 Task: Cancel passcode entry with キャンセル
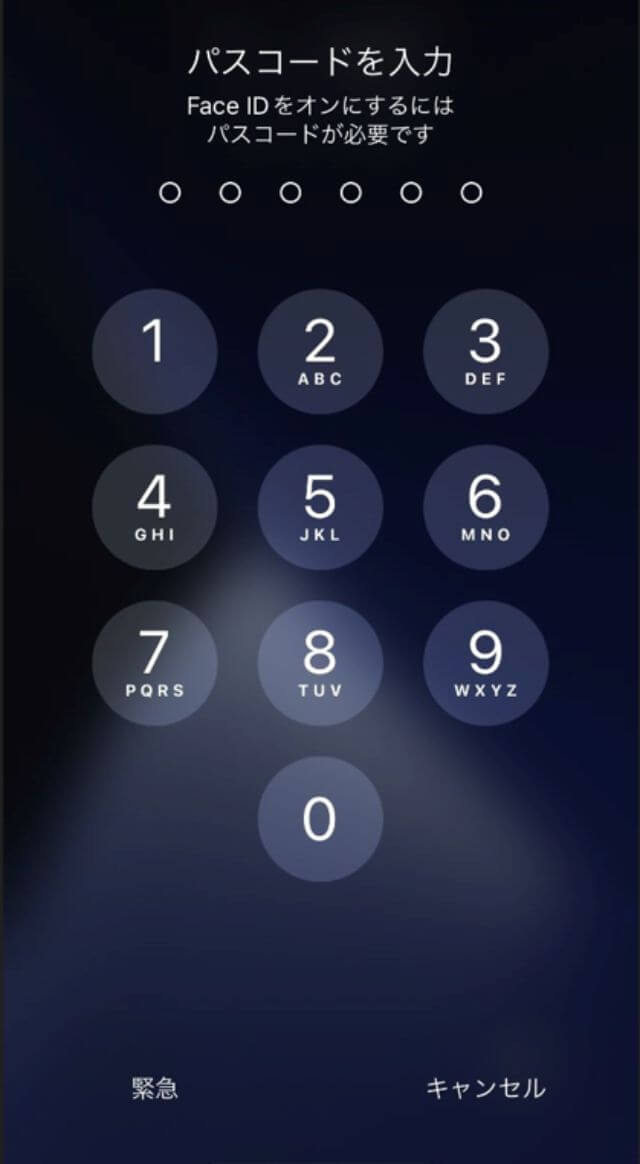pos(486,1088)
